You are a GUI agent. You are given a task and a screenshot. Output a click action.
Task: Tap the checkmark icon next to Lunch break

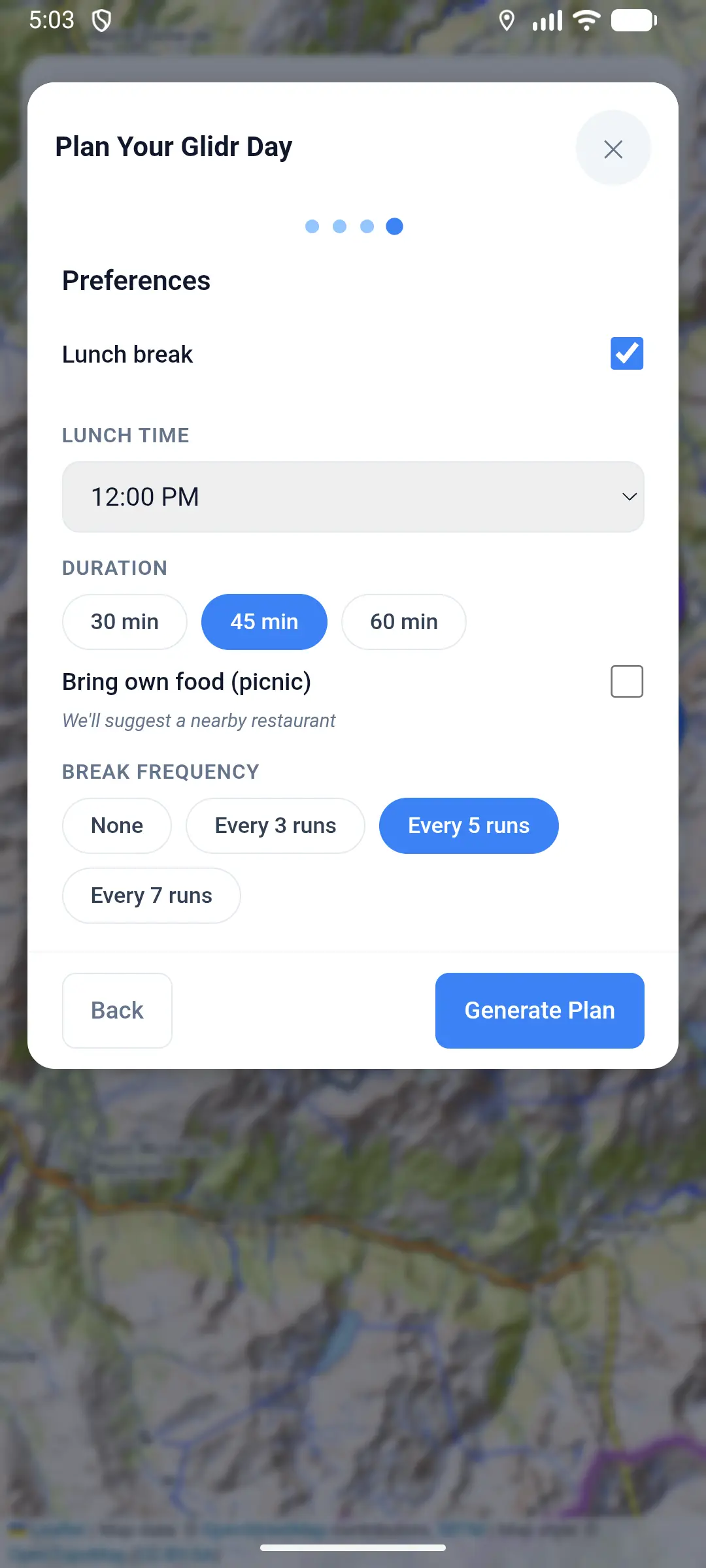click(x=626, y=353)
